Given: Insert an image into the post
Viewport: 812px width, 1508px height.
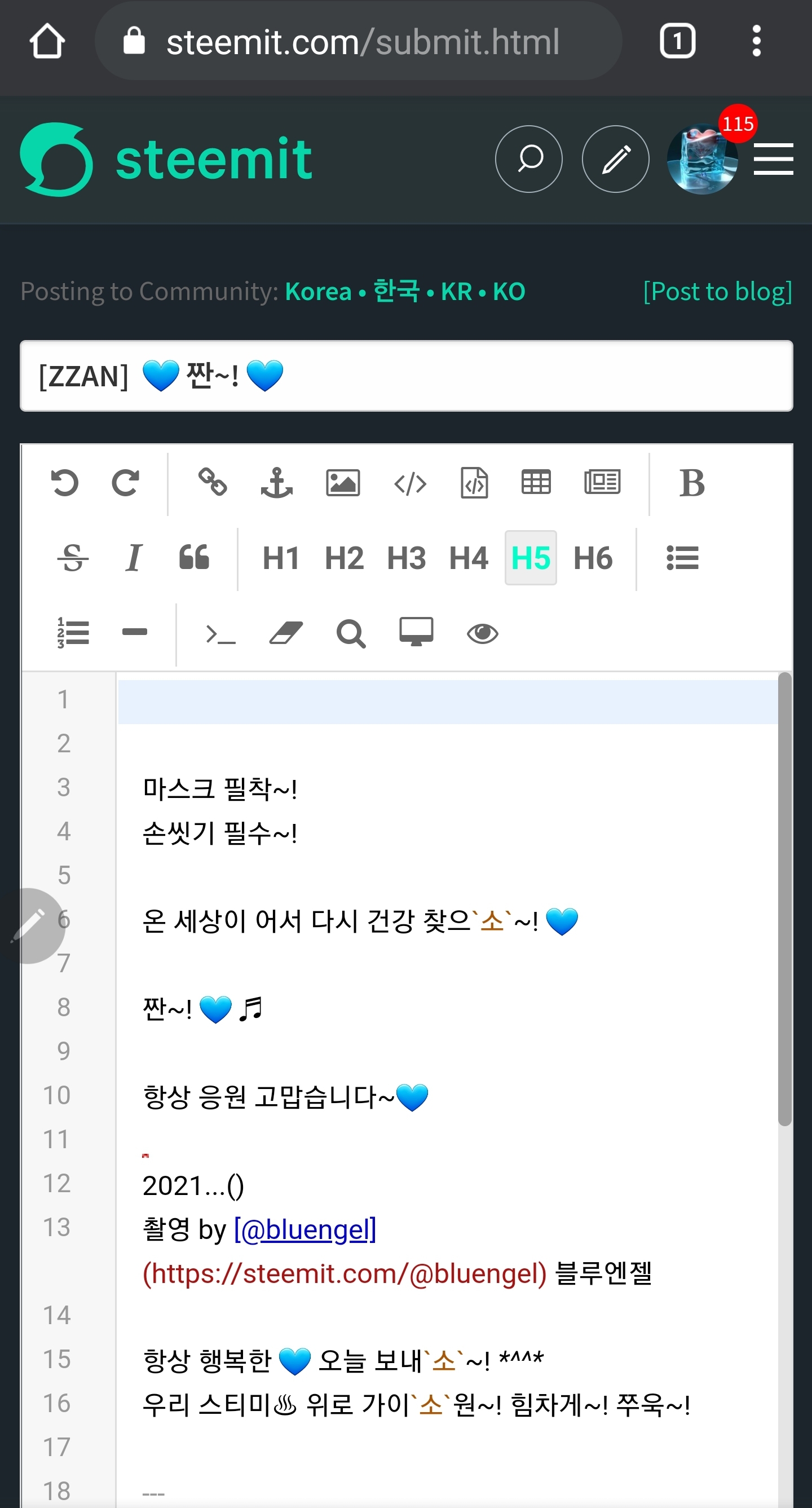Looking at the screenshot, I should [x=342, y=483].
